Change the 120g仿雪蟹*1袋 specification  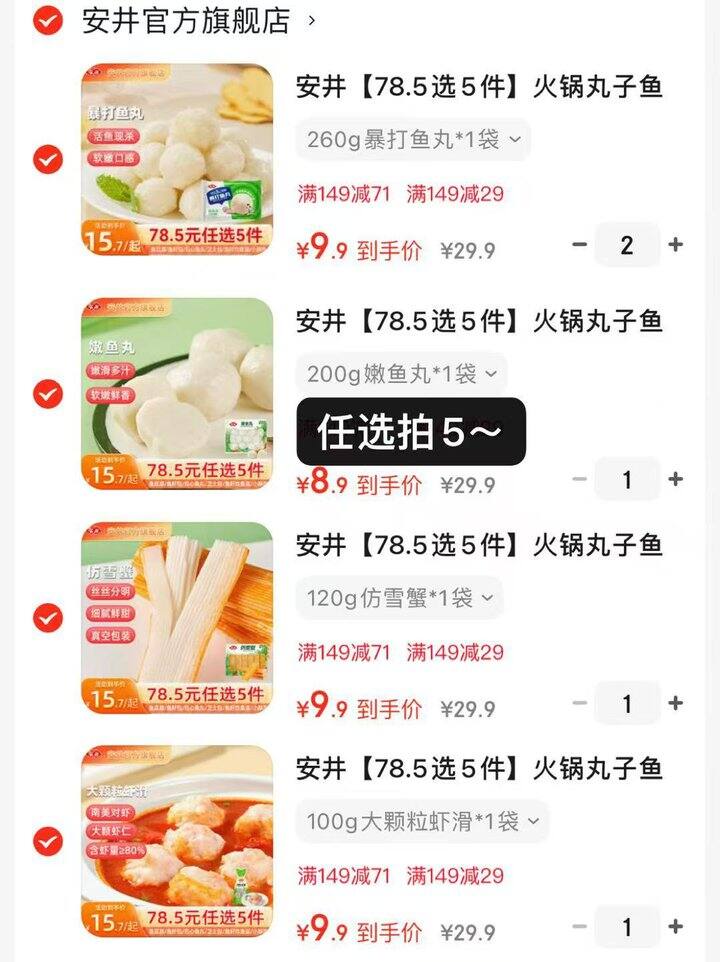click(x=399, y=598)
